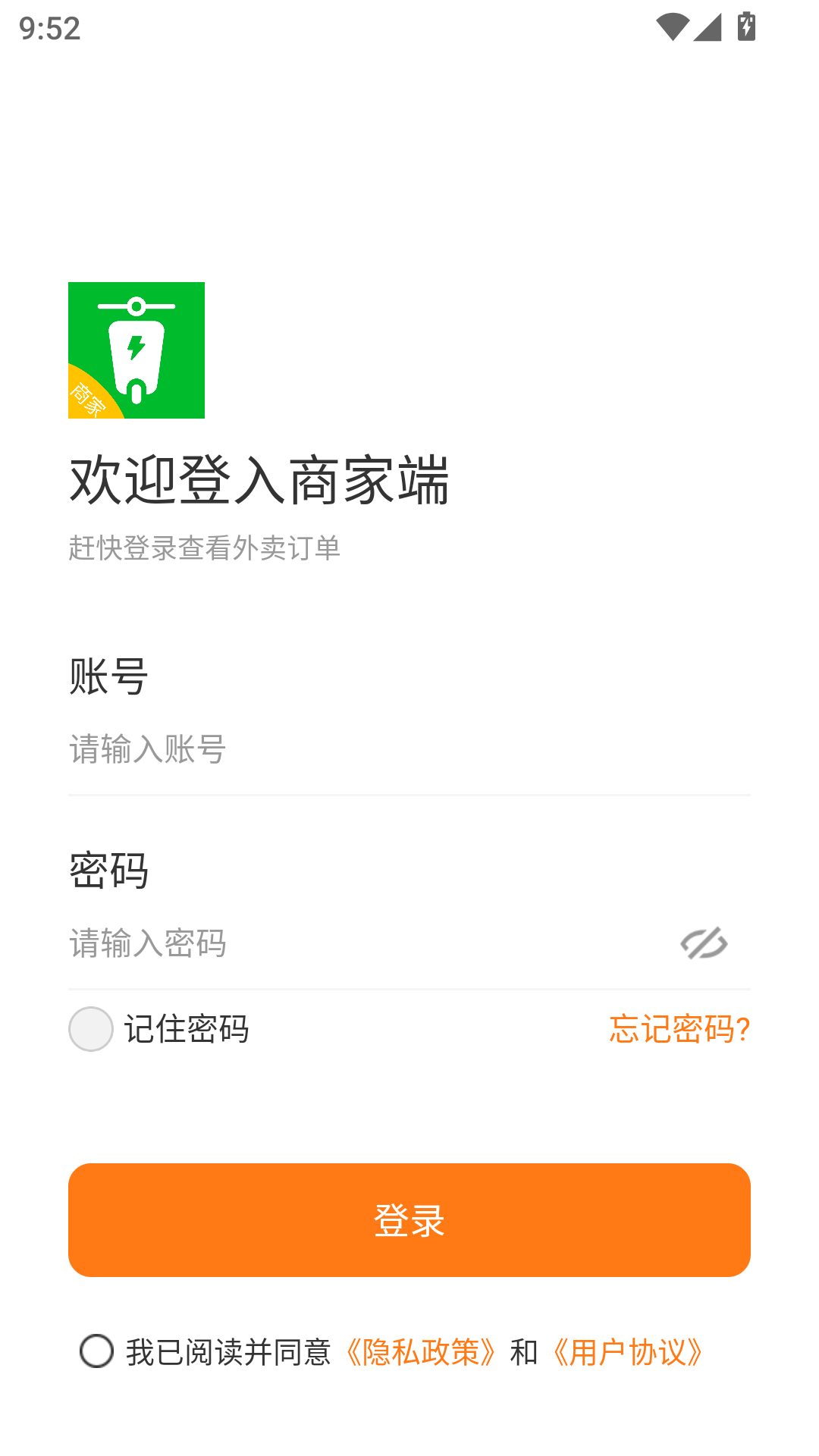Enable the 记住密码 option
819x1456 pixels.
point(90,1030)
